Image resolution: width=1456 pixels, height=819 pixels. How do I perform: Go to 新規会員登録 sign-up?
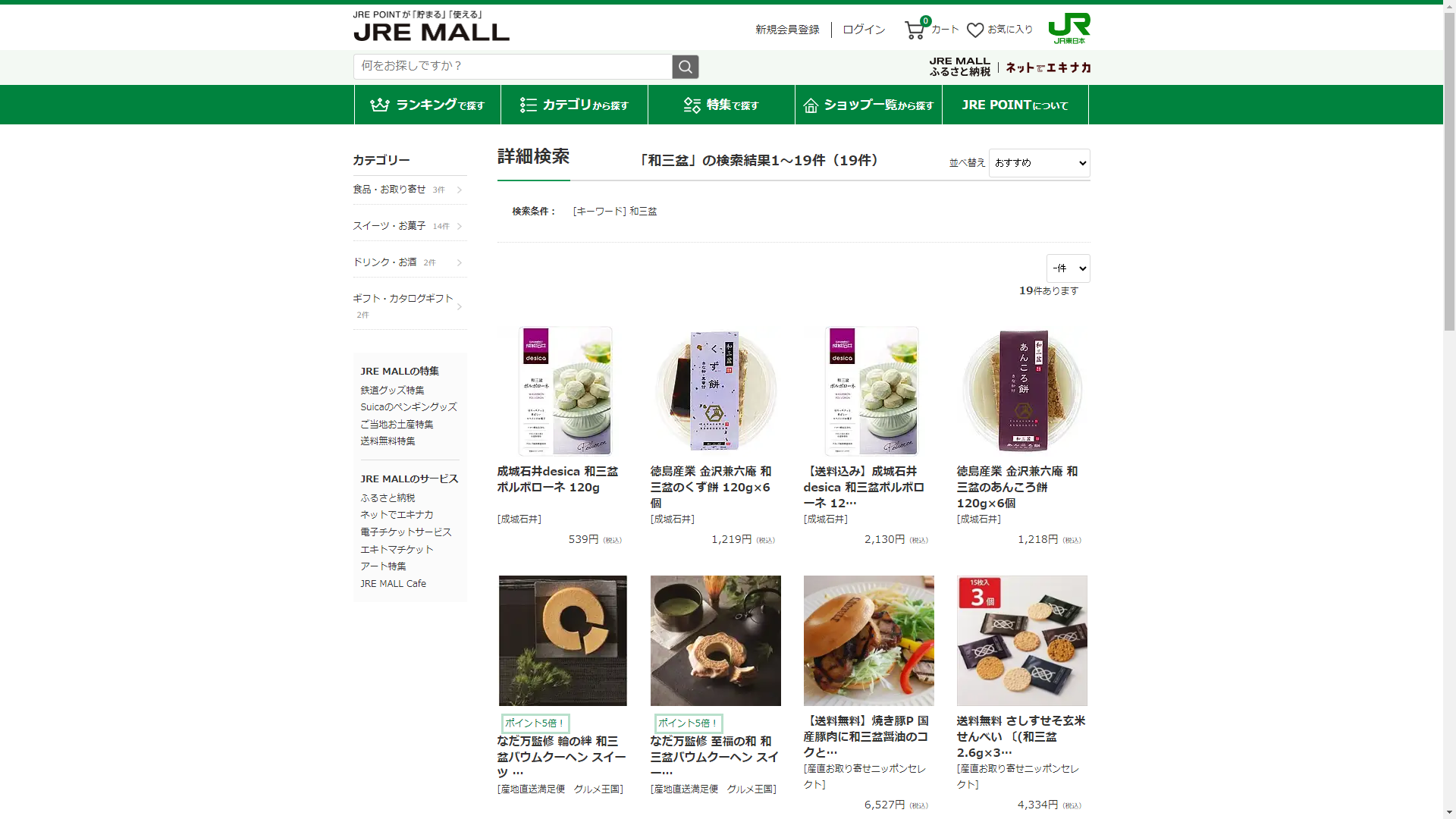click(x=787, y=30)
